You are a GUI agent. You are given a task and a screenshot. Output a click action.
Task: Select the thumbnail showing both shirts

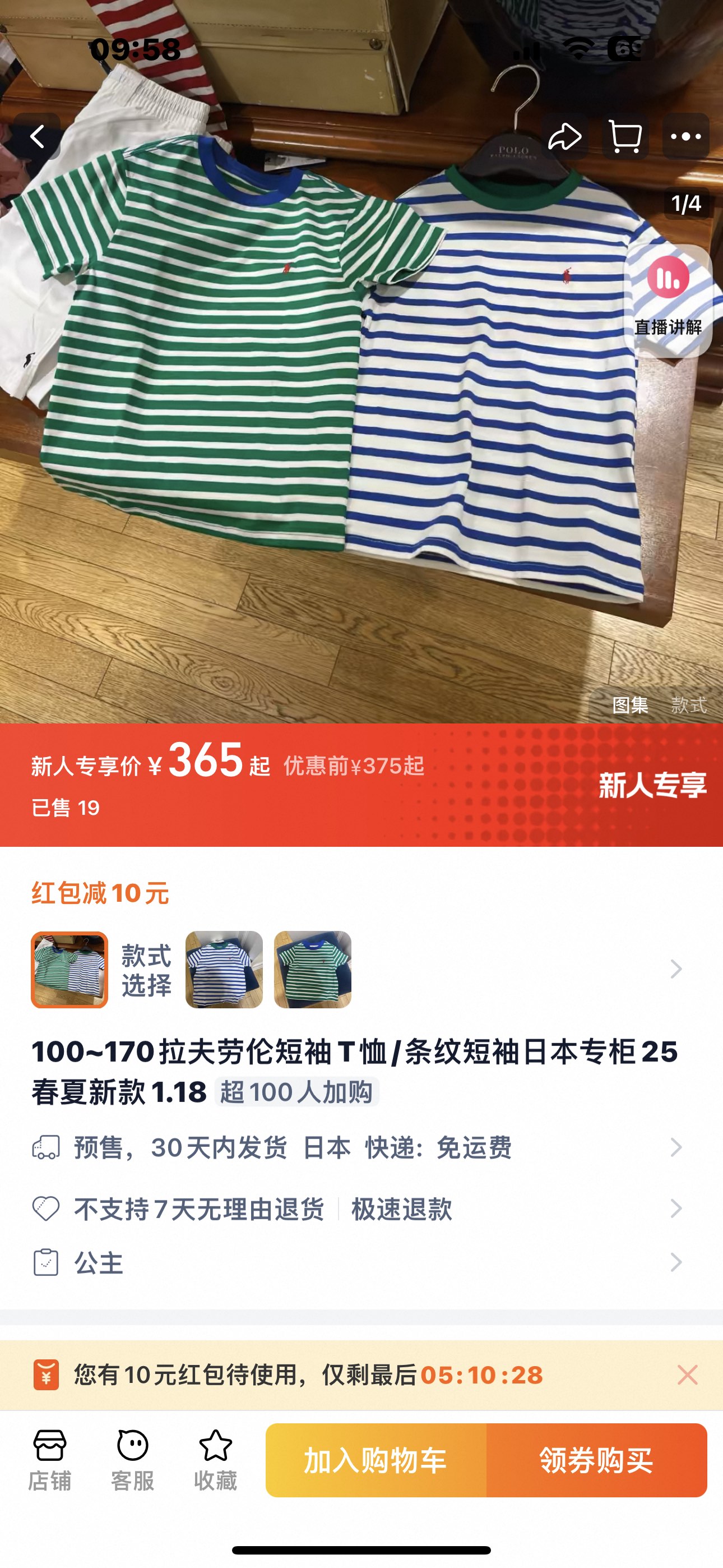69,969
